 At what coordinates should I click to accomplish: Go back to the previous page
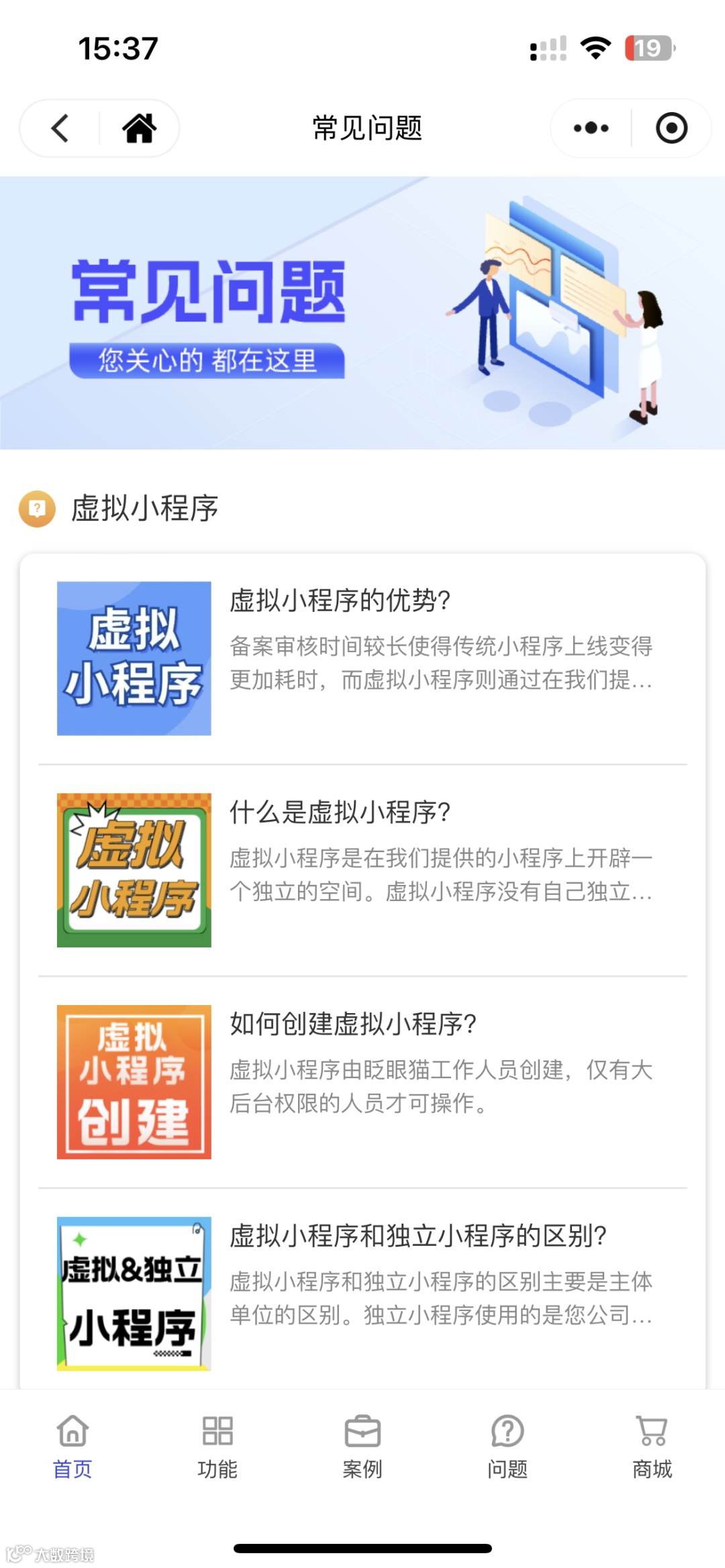coord(60,128)
